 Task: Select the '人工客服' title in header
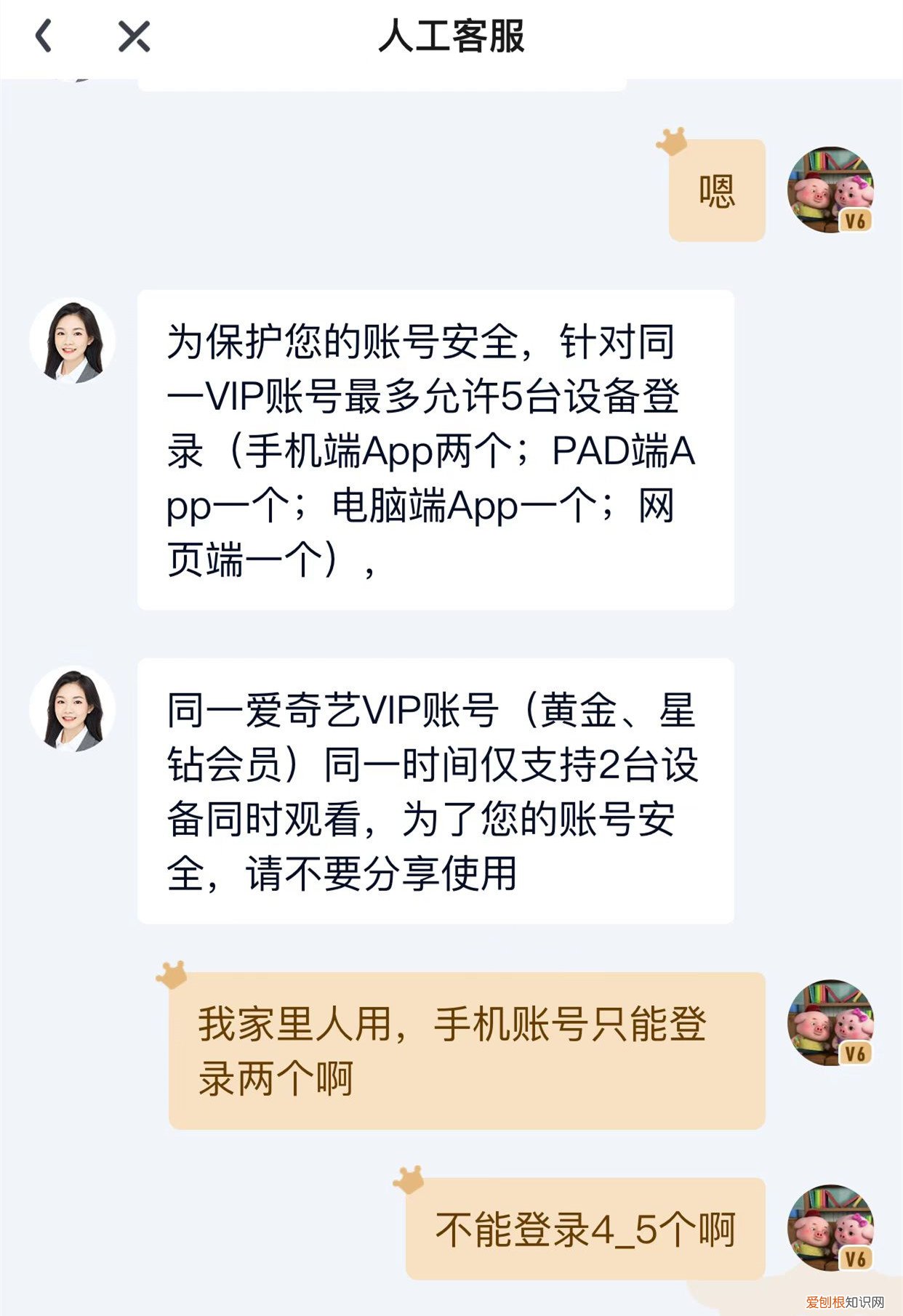click(x=451, y=35)
